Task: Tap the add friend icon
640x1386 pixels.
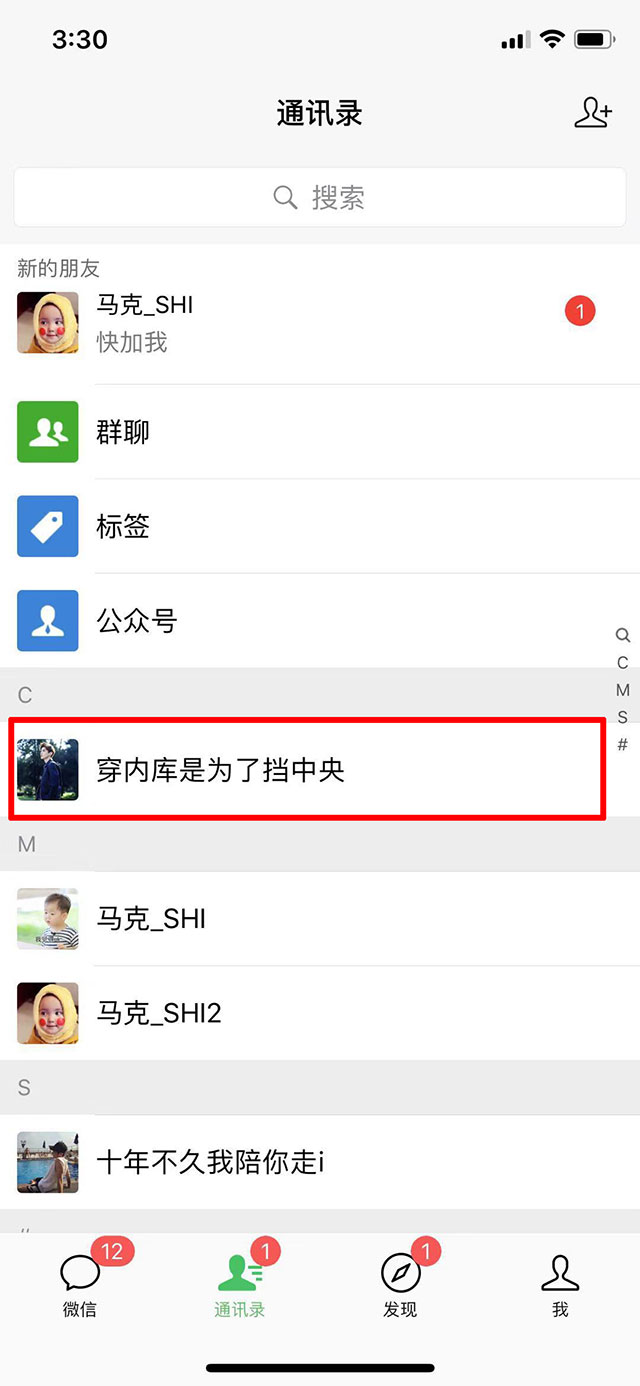Action: [592, 113]
